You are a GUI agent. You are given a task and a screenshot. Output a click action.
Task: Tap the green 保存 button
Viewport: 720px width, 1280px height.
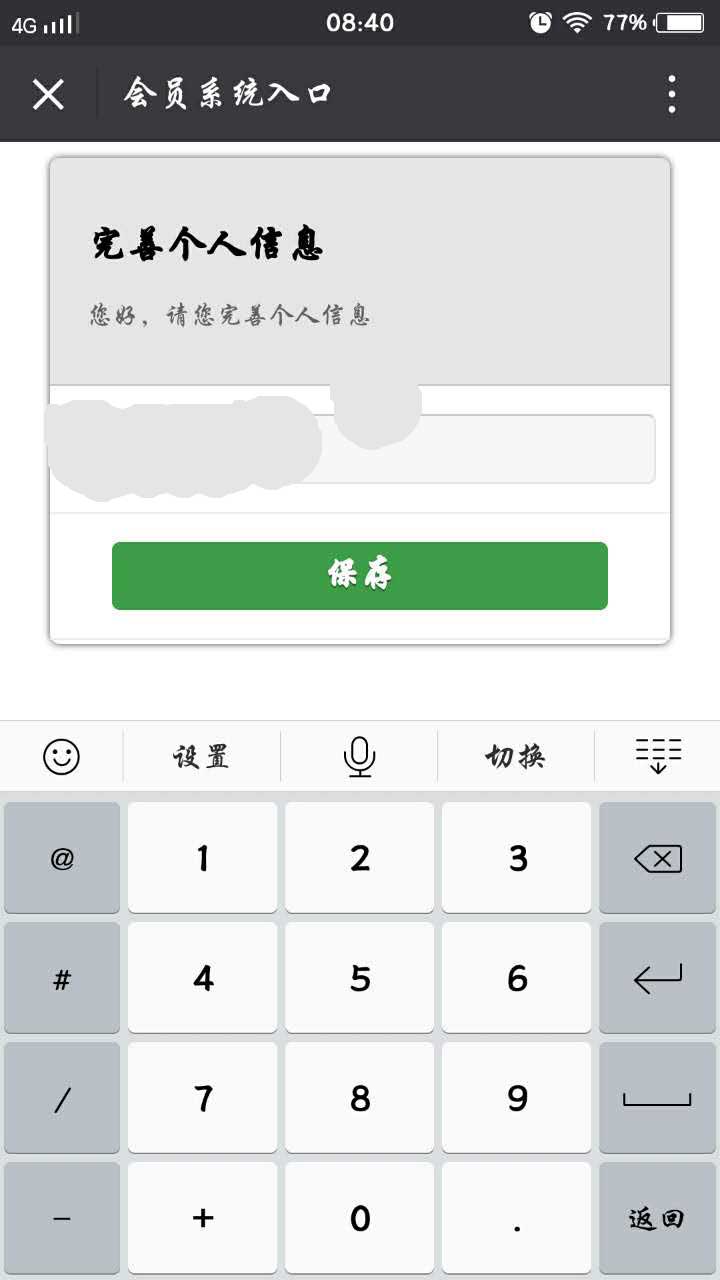coord(360,576)
